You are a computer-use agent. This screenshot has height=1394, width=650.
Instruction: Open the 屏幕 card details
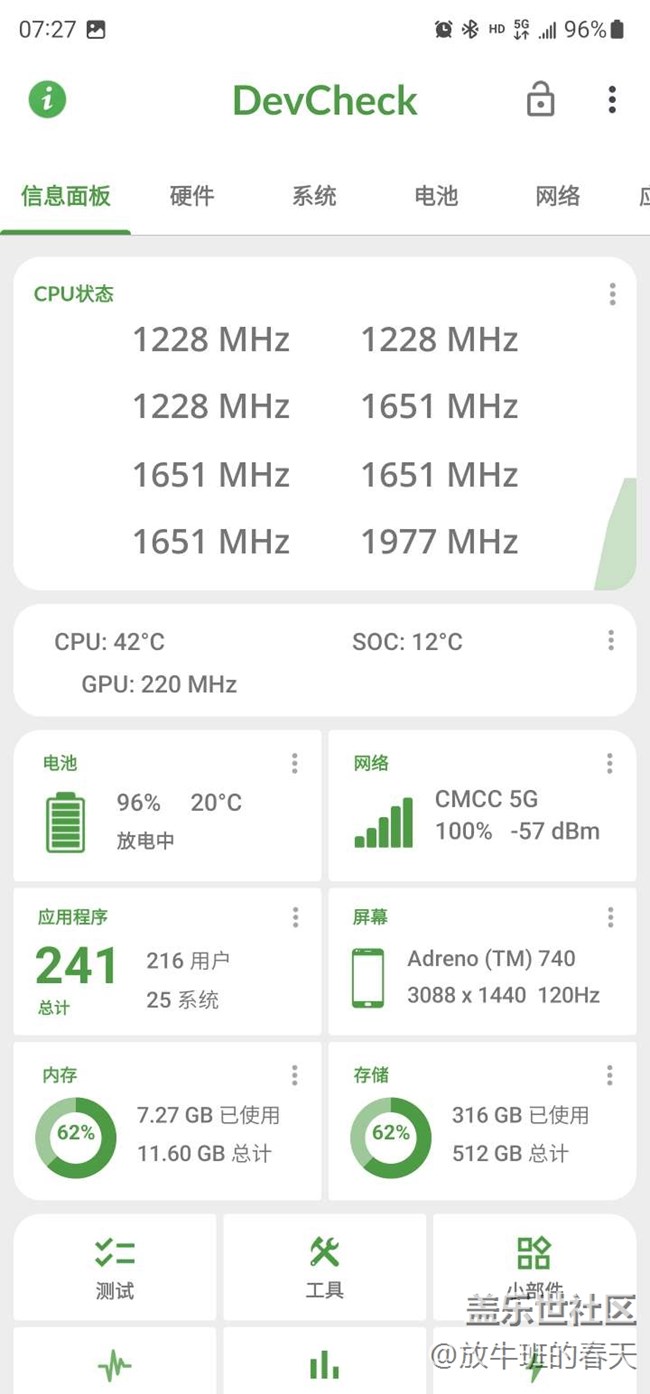tap(482, 962)
